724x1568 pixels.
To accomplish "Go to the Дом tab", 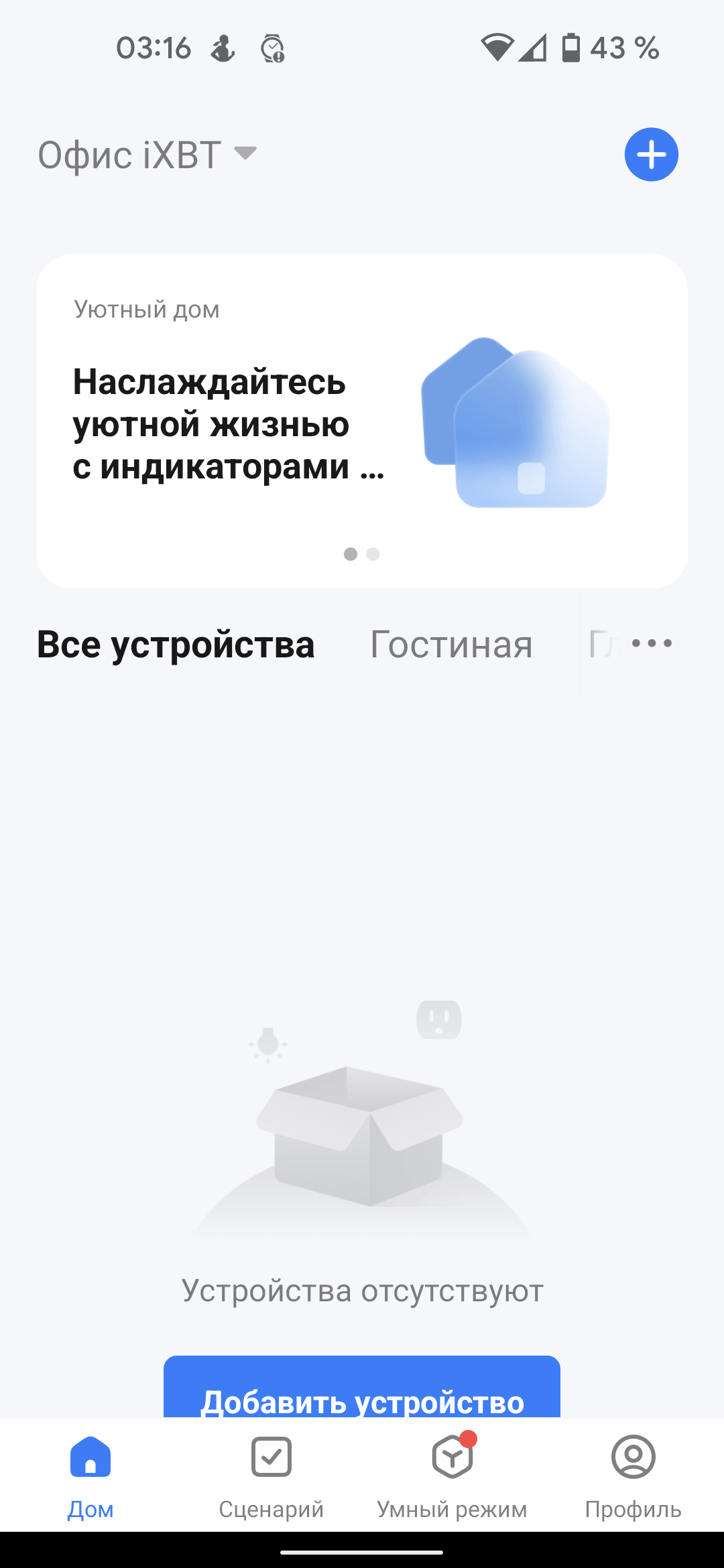I will [90, 1476].
